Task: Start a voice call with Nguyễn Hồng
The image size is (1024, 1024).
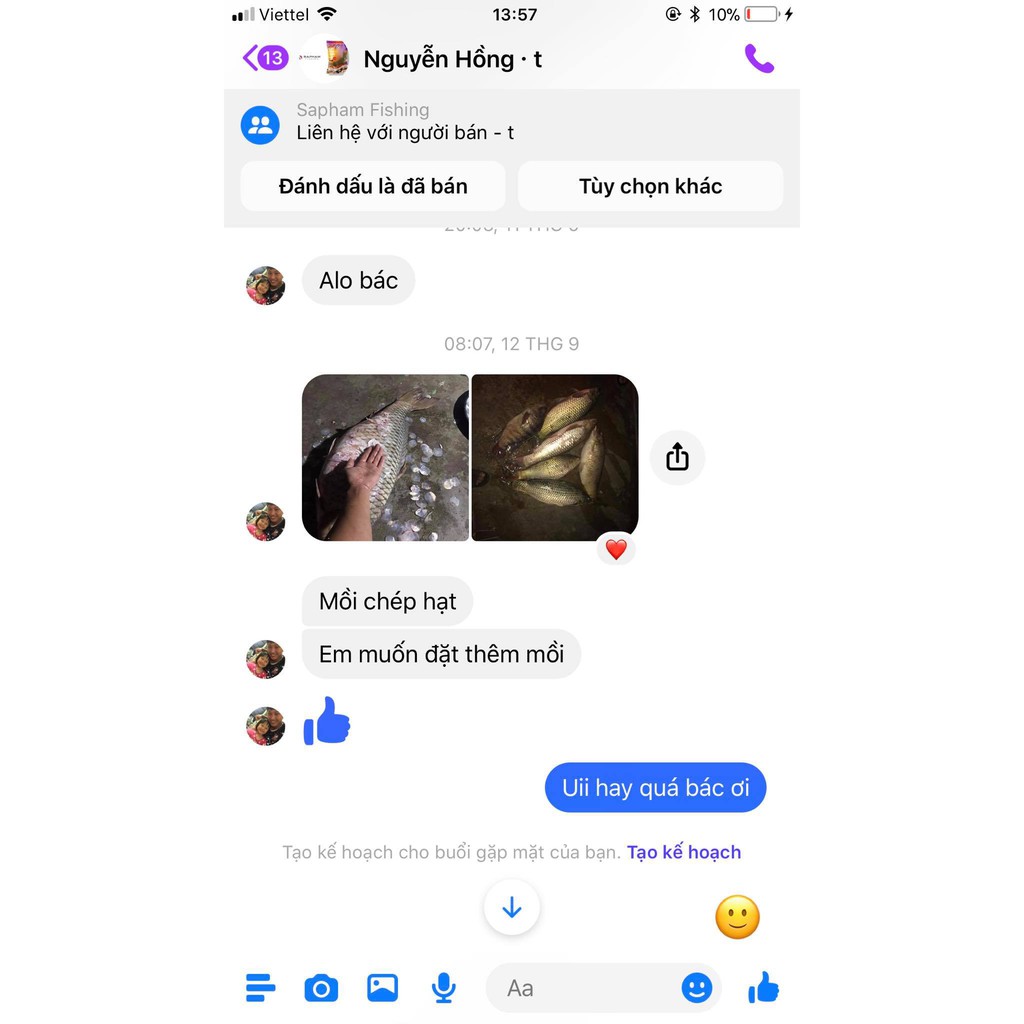Action: tap(759, 59)
